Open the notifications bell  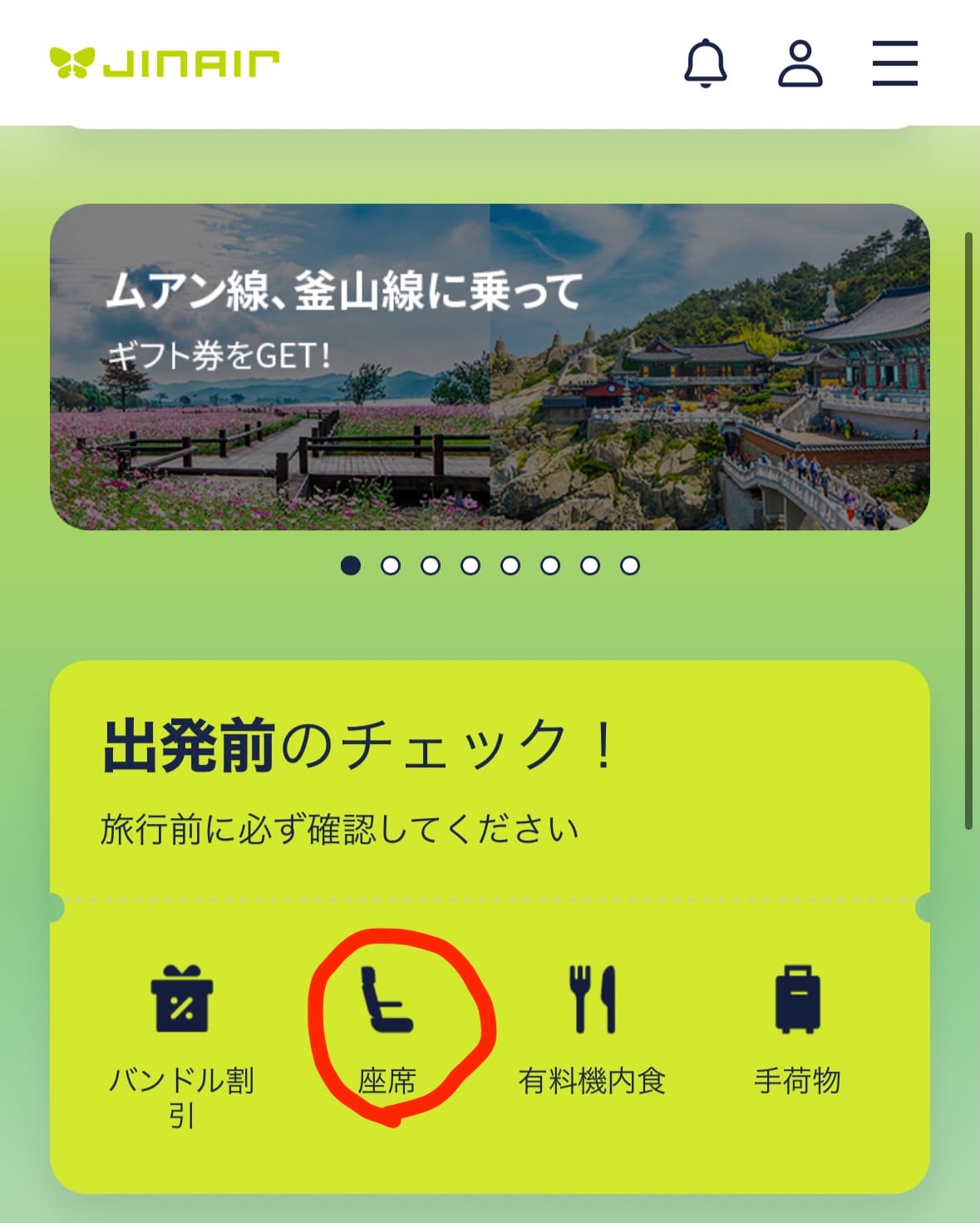click(705, 63)
